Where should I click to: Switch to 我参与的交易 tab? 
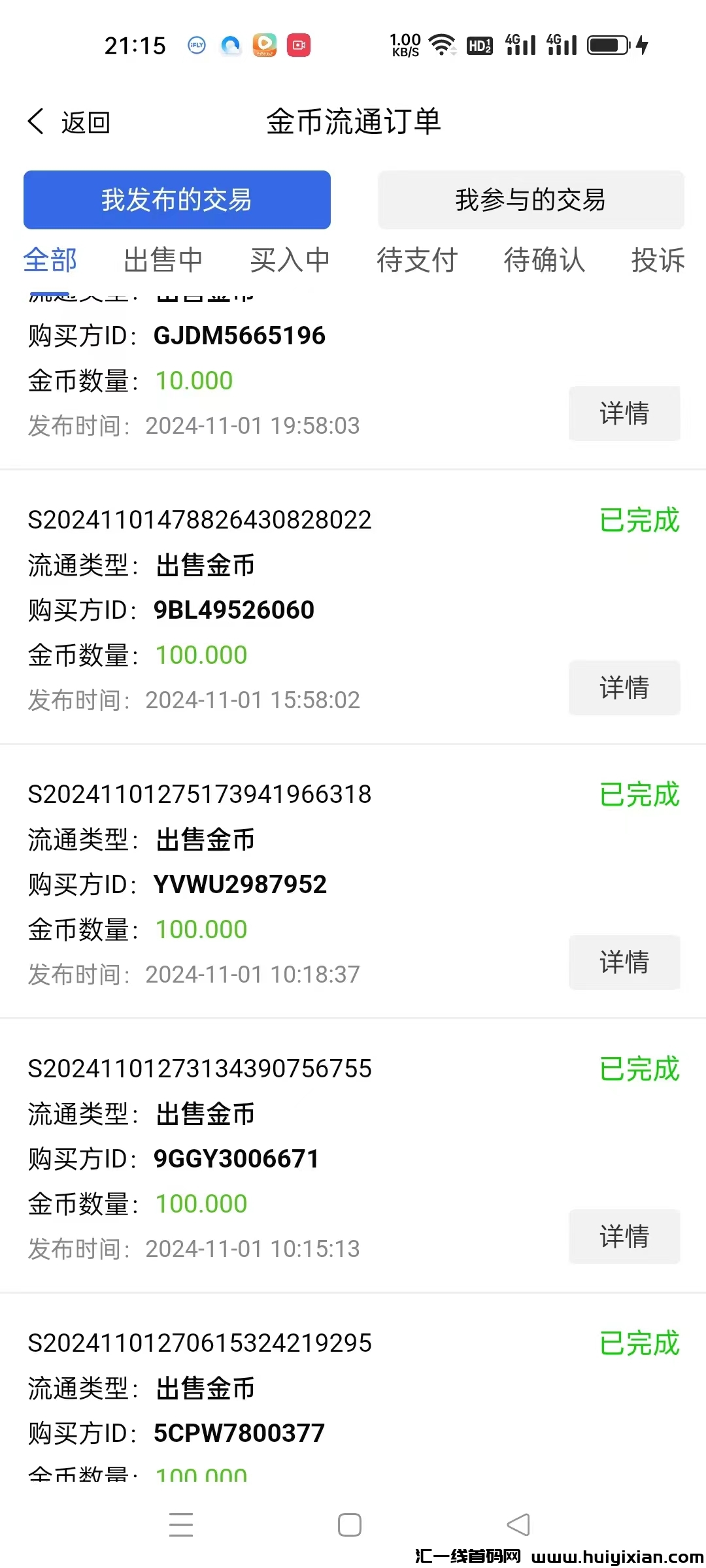tap(530, 200)
